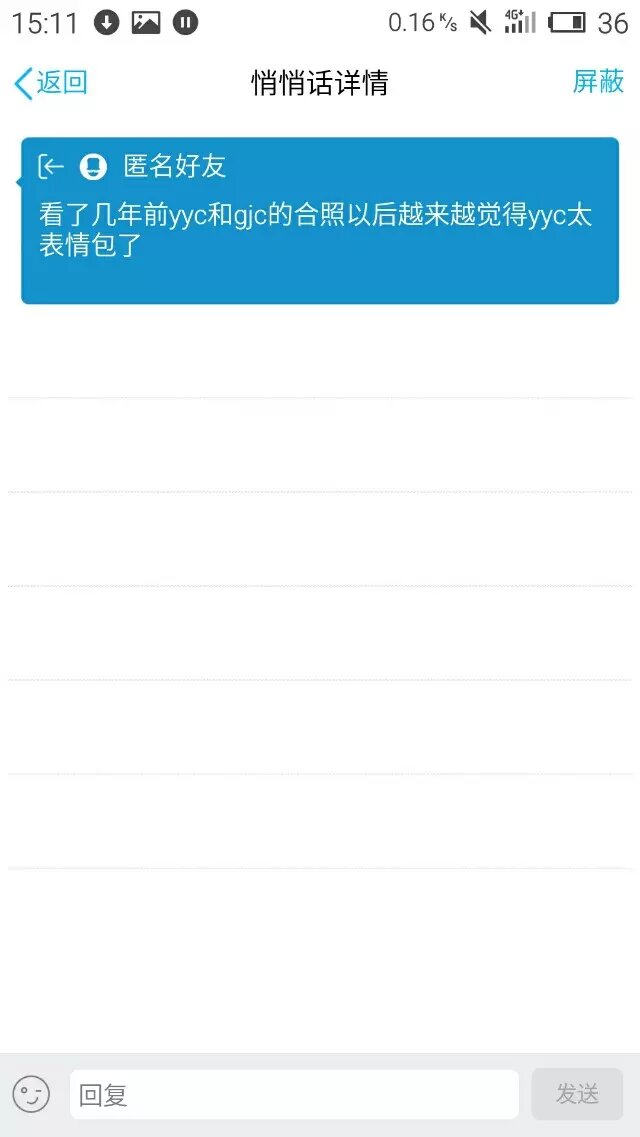
Task: Focus the 回复 reply field
Action: (x=294, y=1095)
